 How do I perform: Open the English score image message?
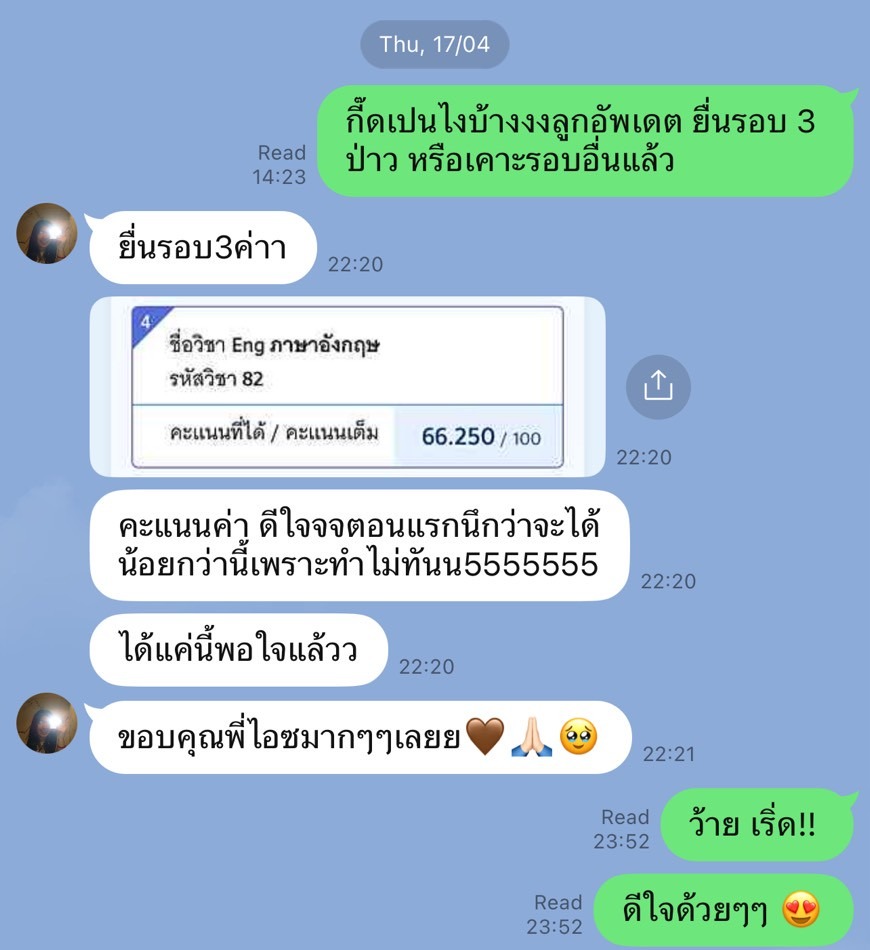pos(347,387)
